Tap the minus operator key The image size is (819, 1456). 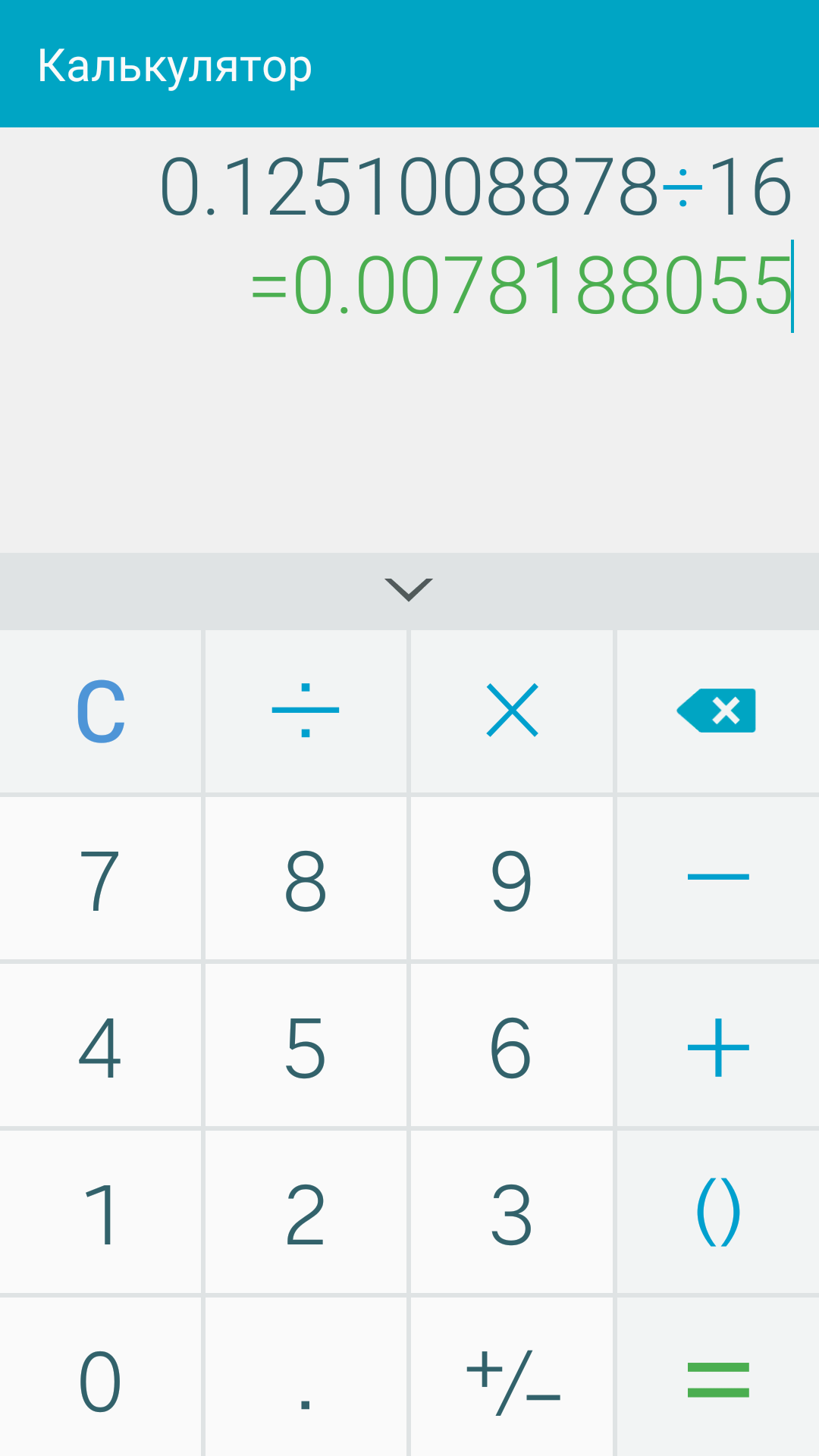pos(717,878)
